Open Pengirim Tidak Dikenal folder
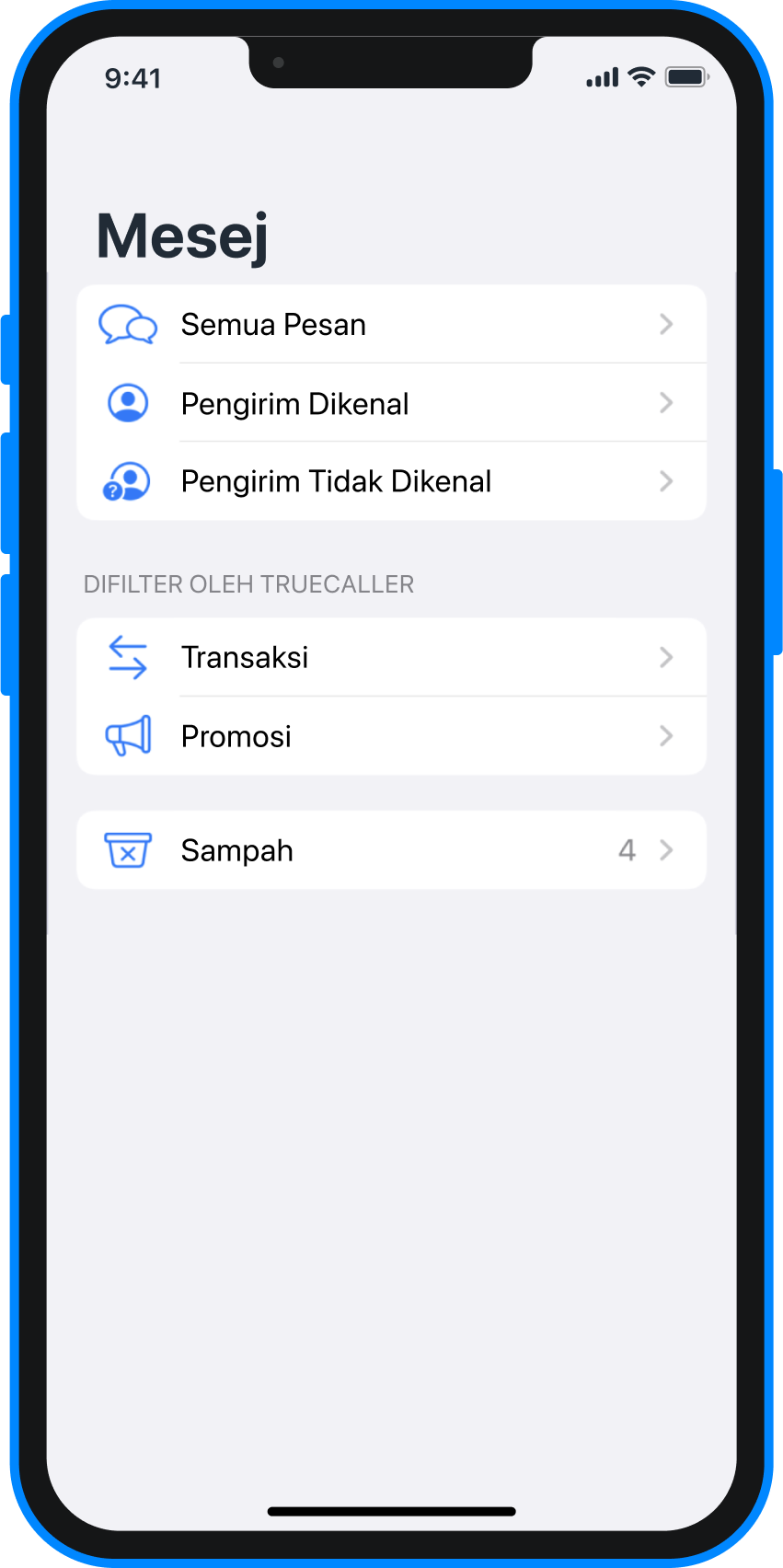This screenshot has height=1568, width=783. (x=391, y=481)
